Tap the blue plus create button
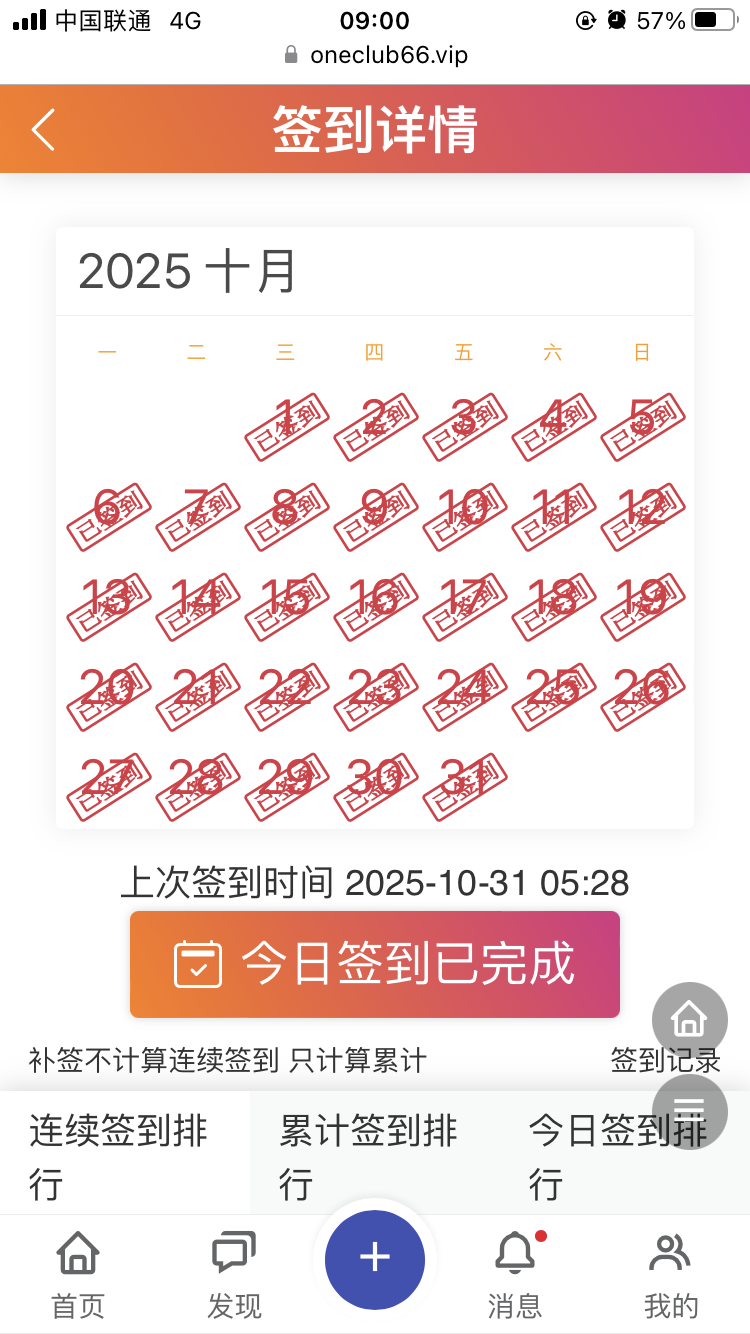Image resolution: width=750 pixels, height=1334 pixels. pos(374,1260)
